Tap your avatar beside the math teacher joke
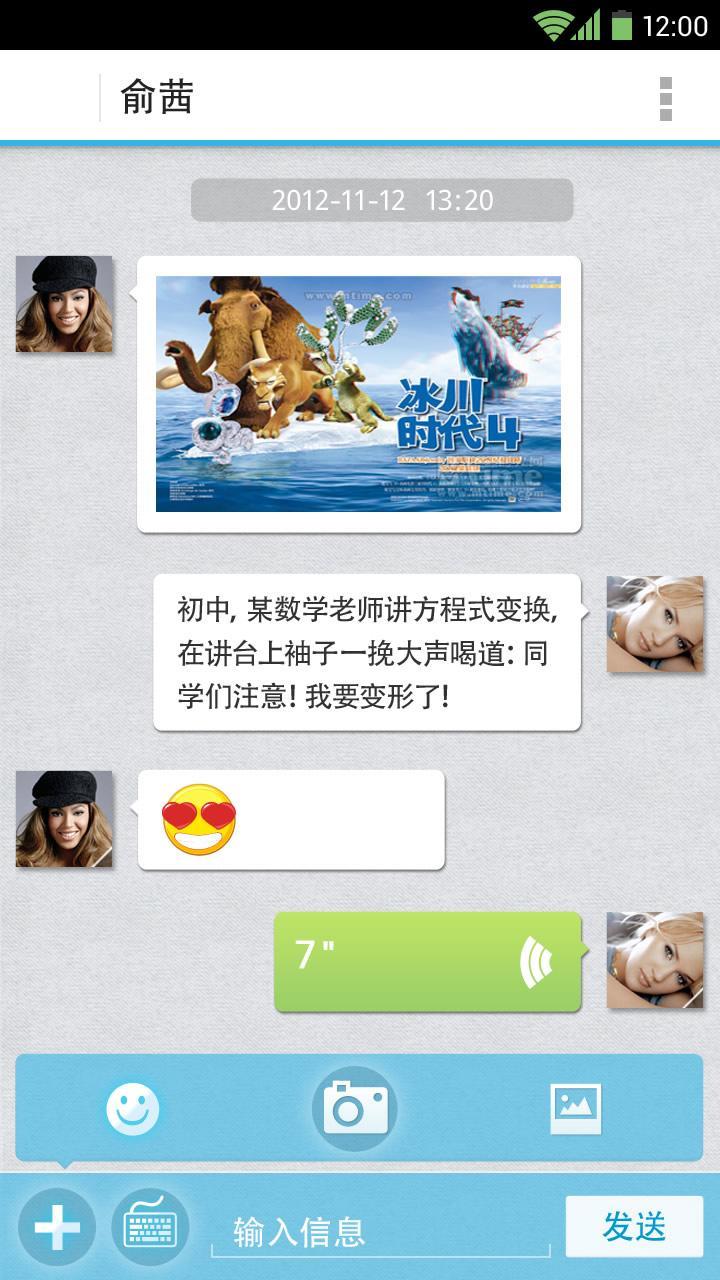720x1280 pixels. coord(655,624)
